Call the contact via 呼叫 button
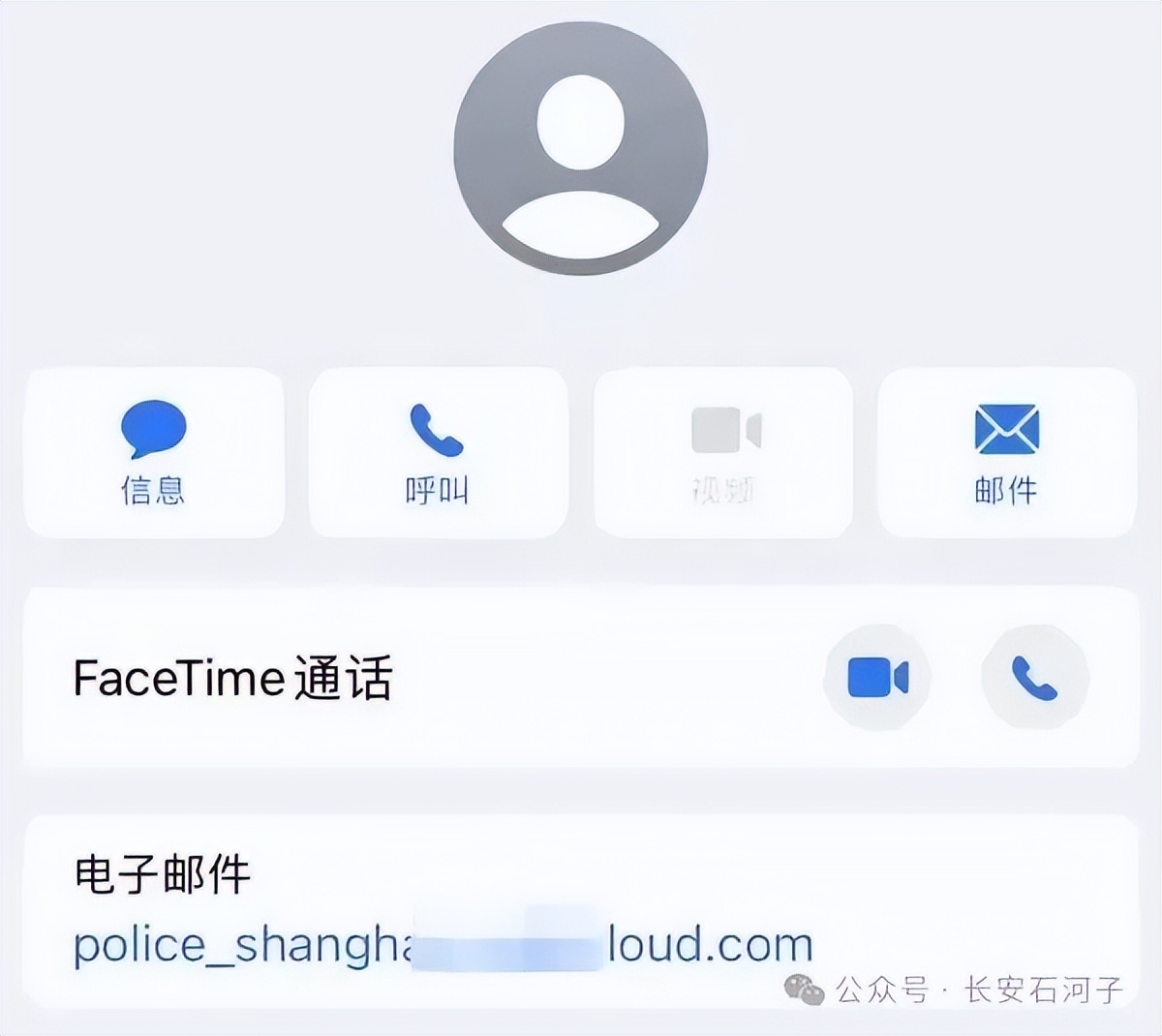 [438, 452]
